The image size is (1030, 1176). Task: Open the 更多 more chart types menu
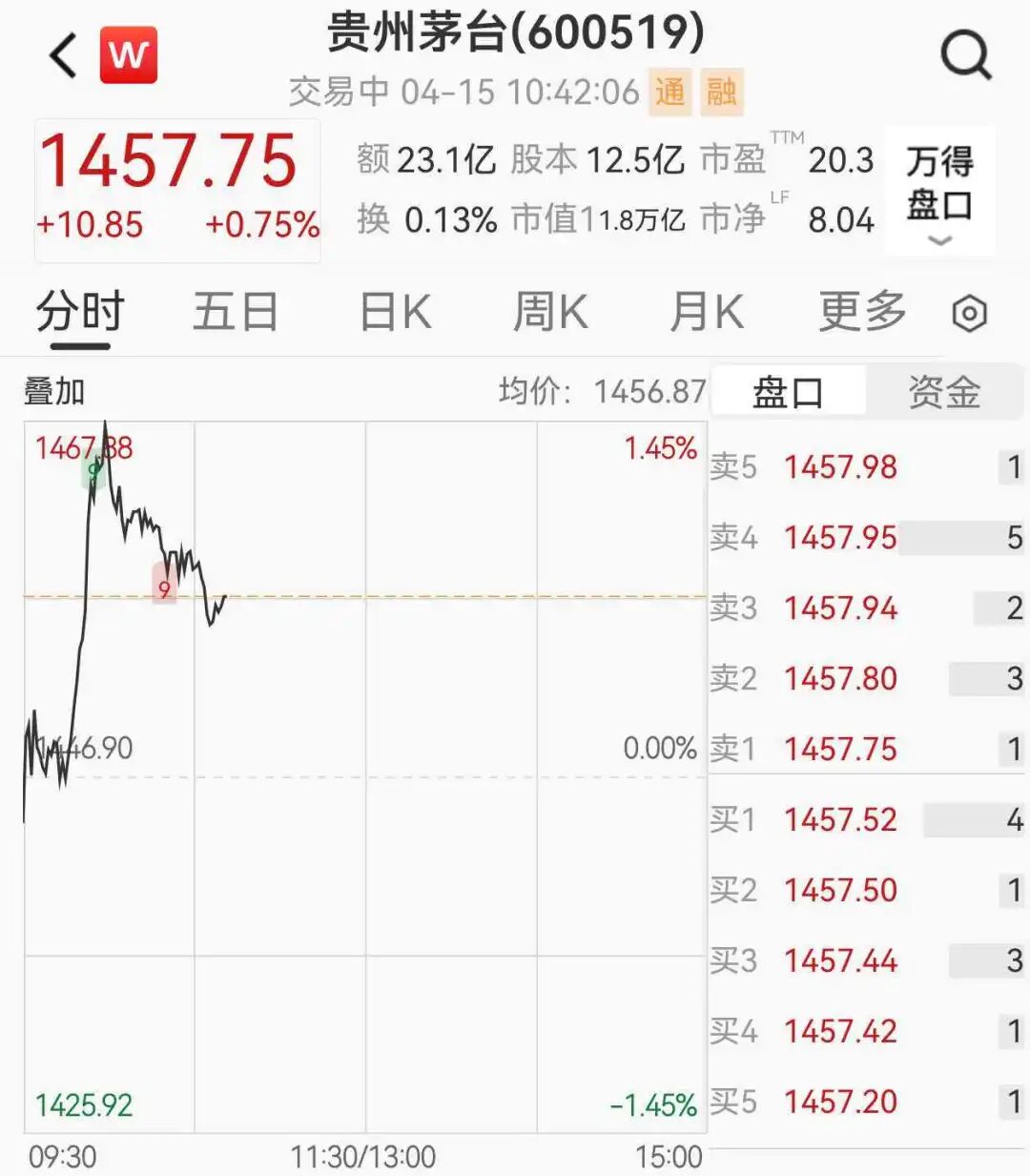click(861, 310)
